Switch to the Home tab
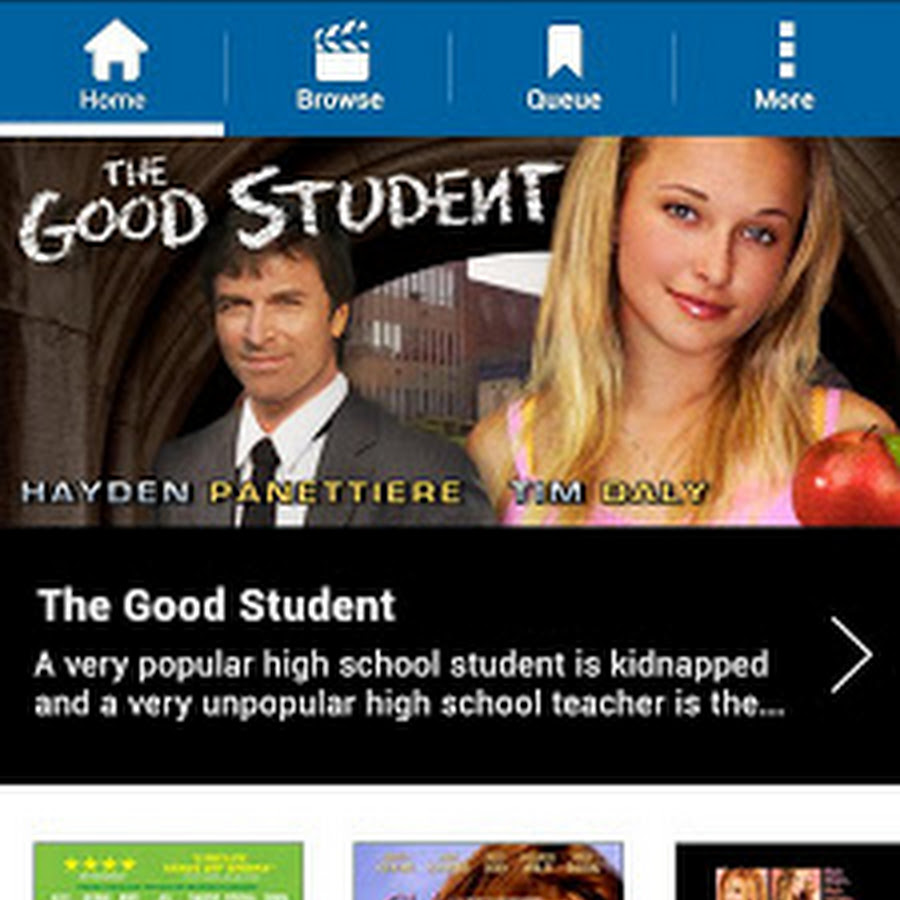Image resolution: width=900 pixels, height=900 pixels. click(113, 67)
